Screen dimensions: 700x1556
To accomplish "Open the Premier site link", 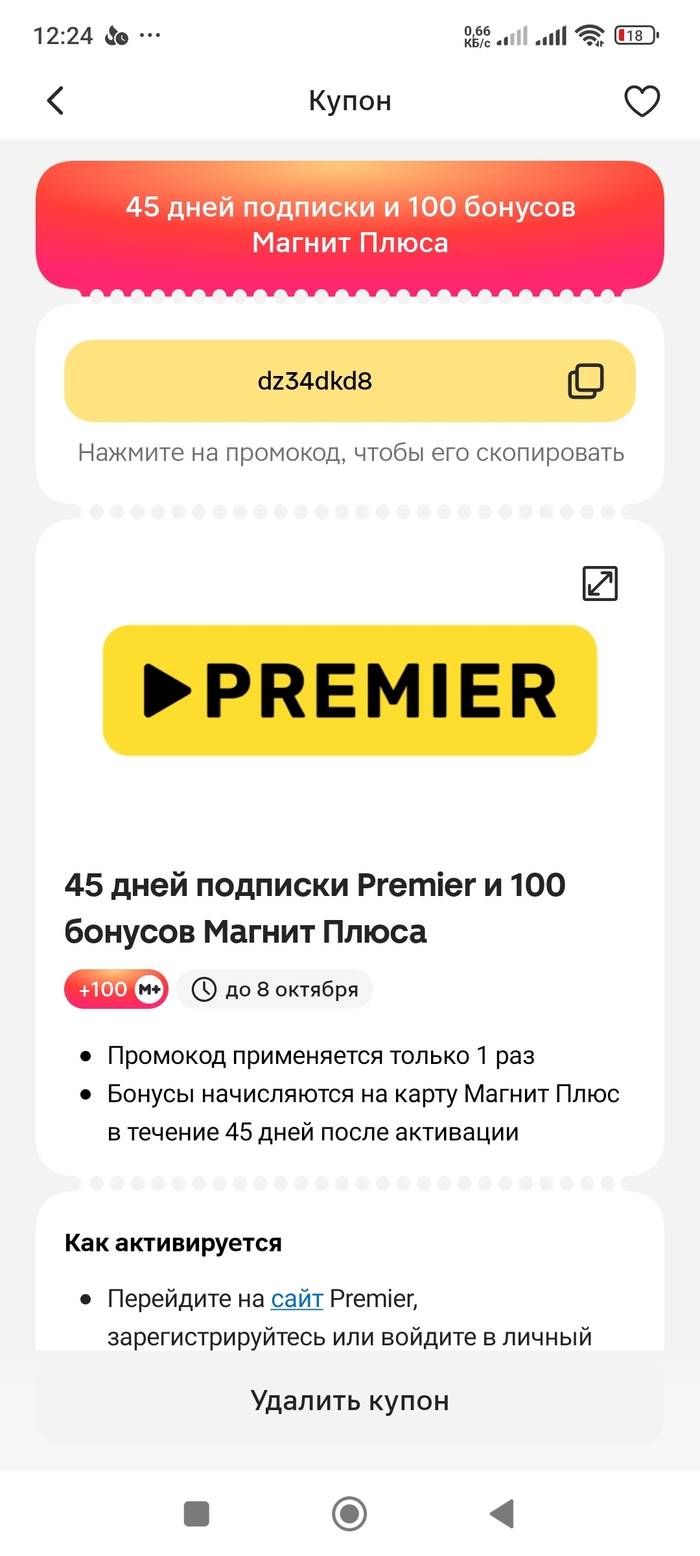I will (x=296, y=1299).
